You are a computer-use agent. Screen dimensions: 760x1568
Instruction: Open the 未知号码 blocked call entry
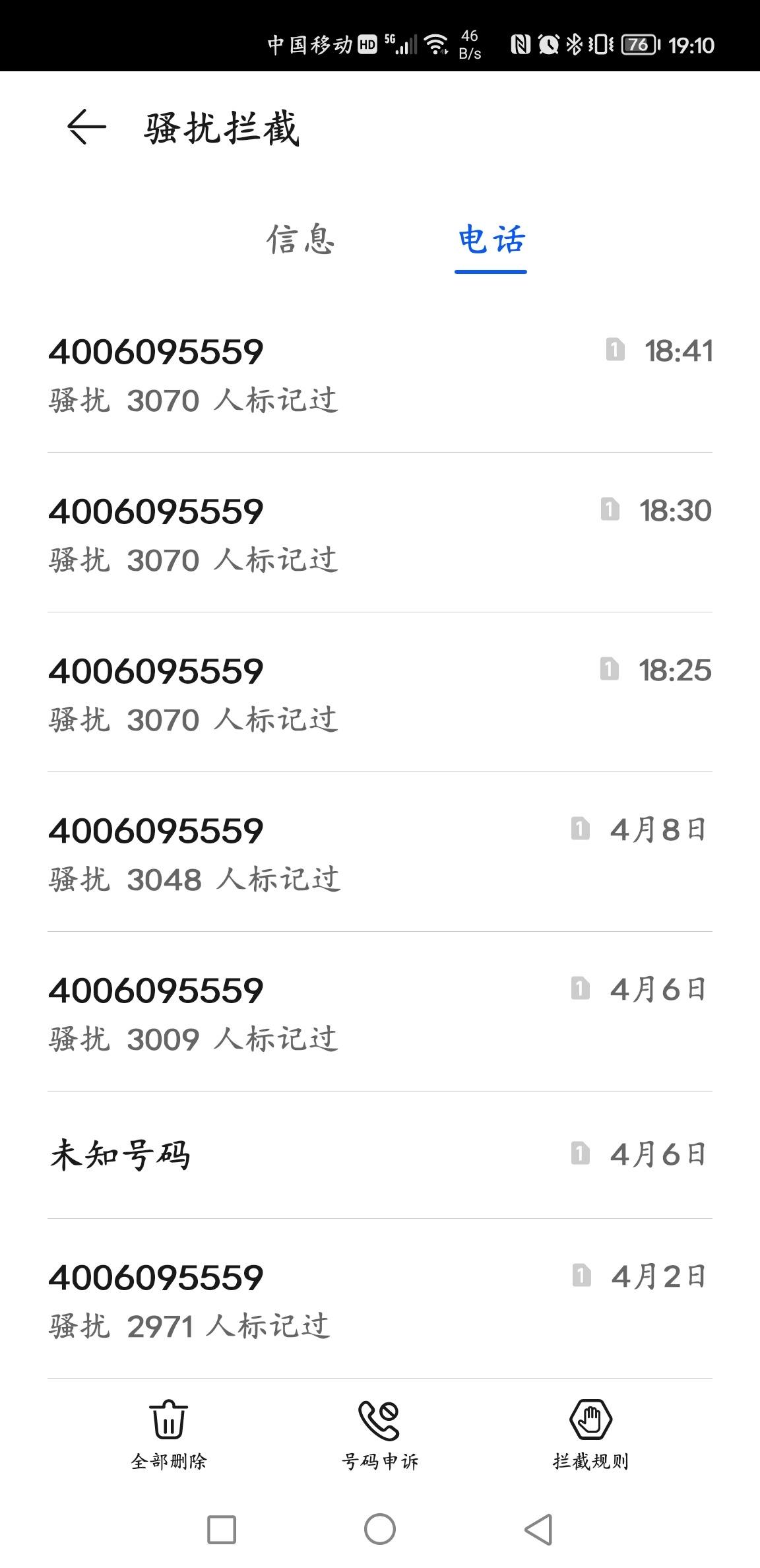[x=380, y=1155]
